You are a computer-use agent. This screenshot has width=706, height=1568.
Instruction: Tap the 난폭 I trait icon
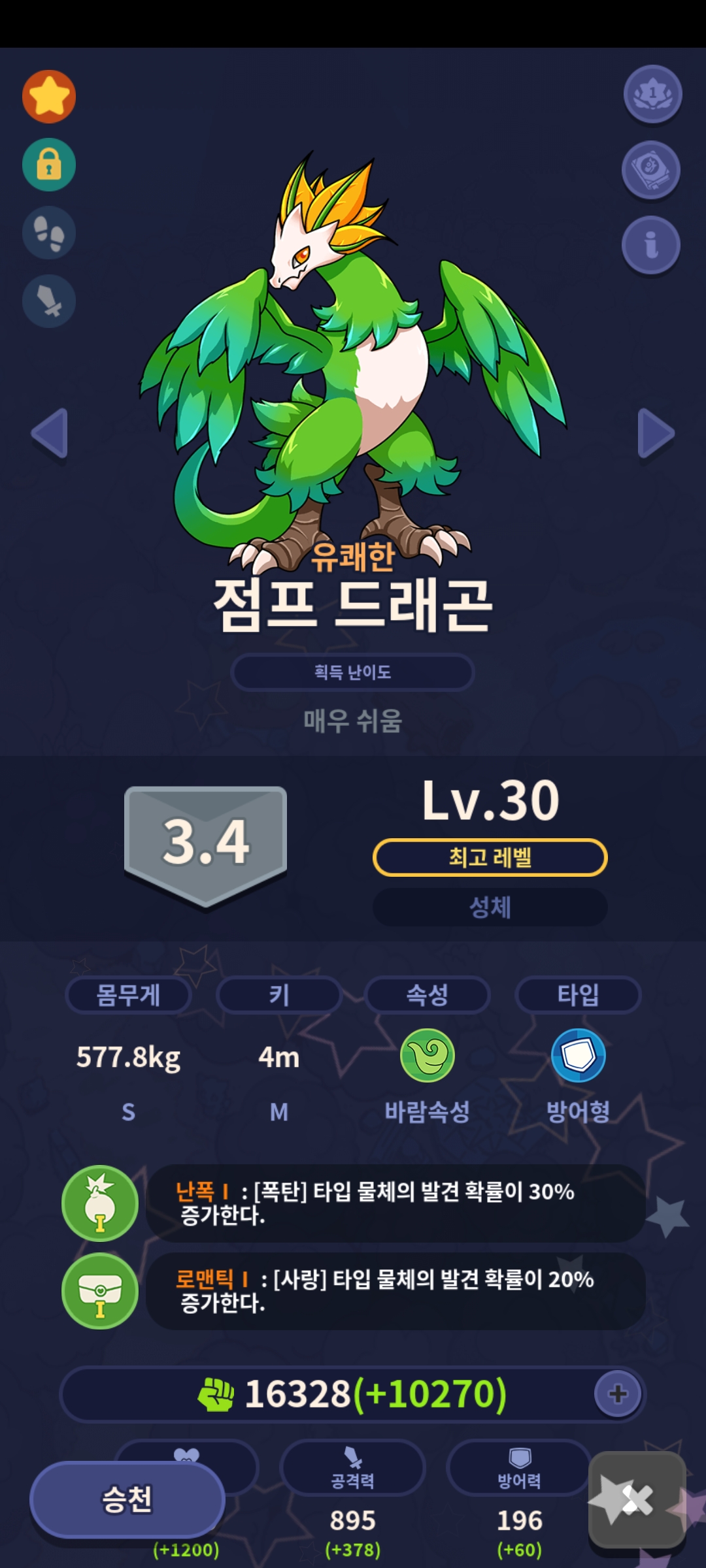click(100, 1203)
